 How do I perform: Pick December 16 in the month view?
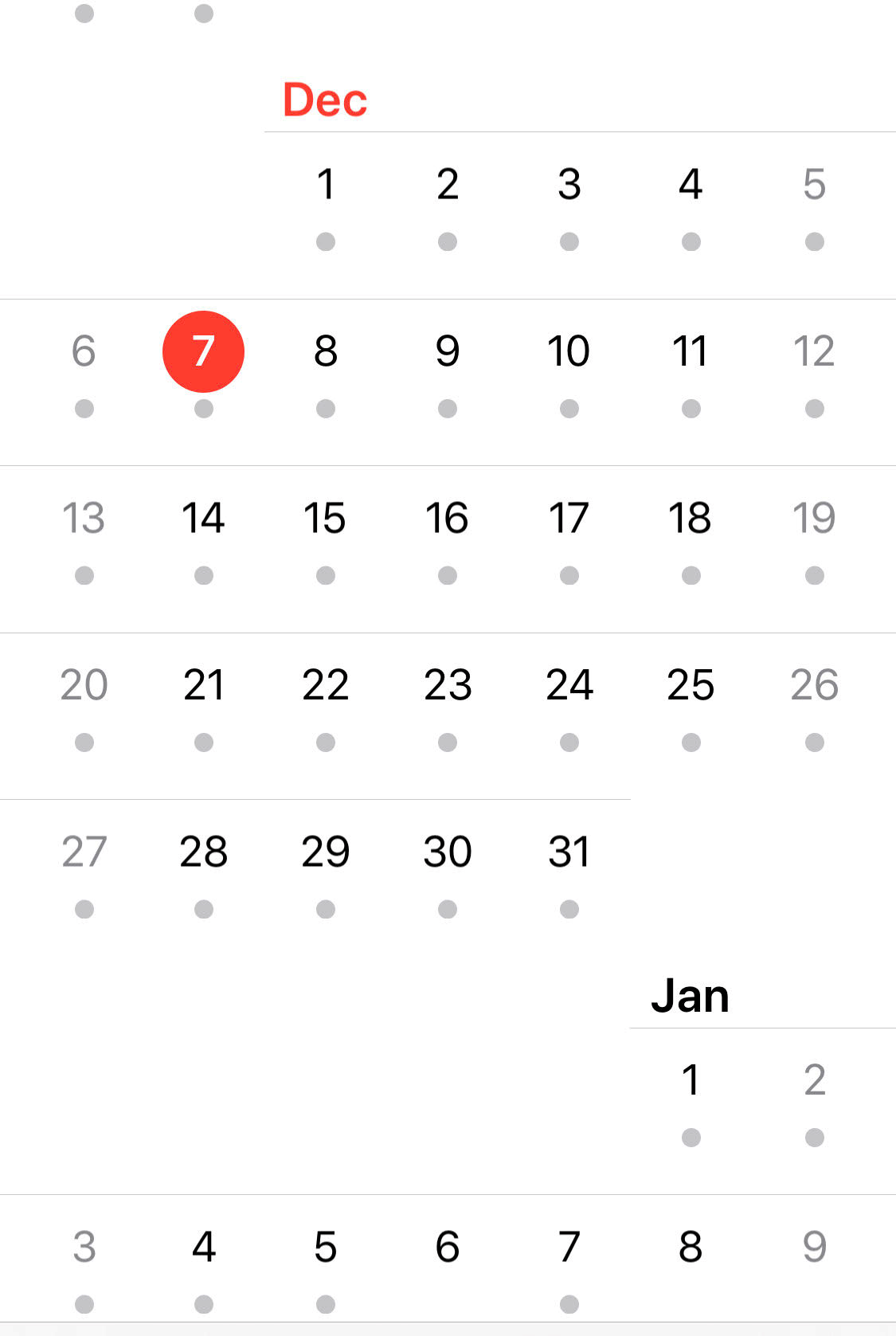(447, 518)
